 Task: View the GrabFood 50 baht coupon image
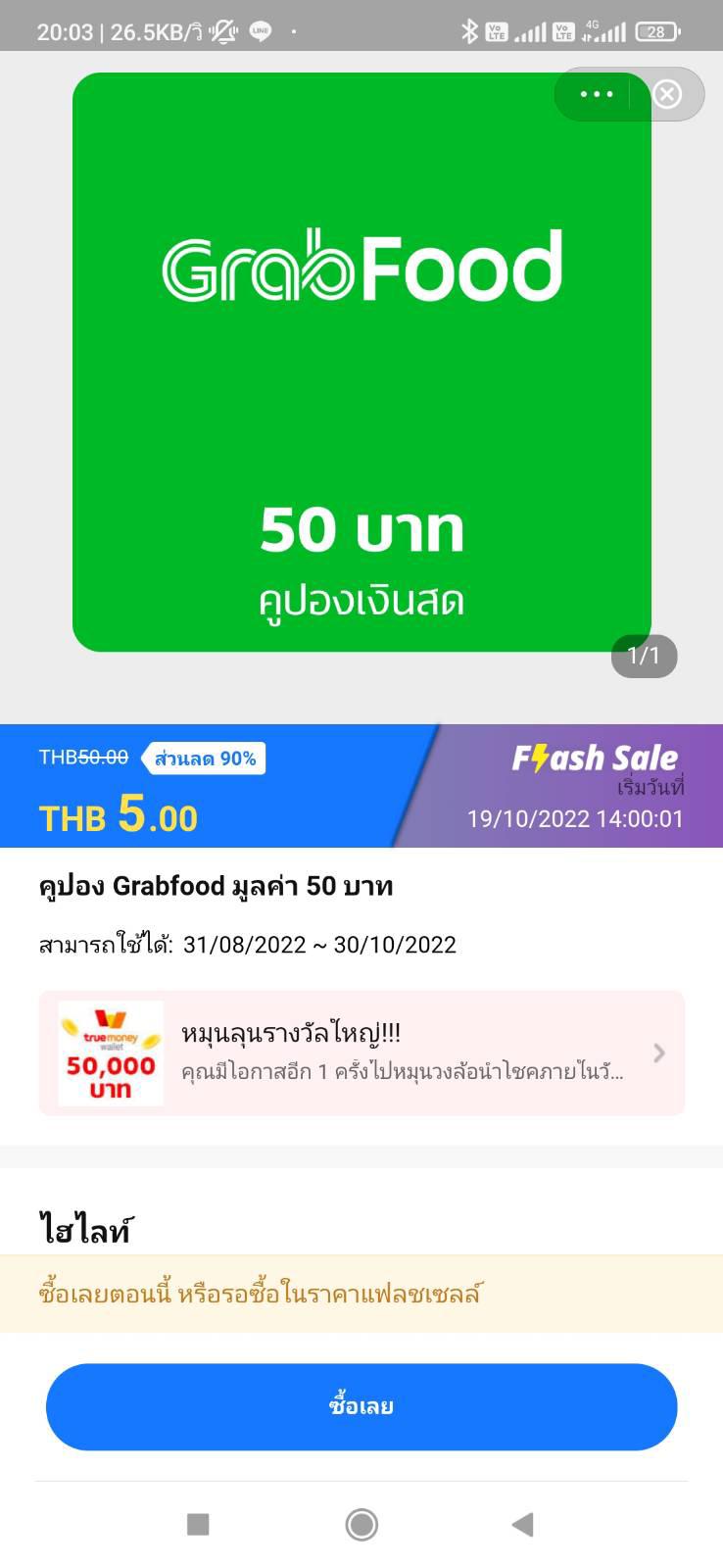click(x=361, y=362)
